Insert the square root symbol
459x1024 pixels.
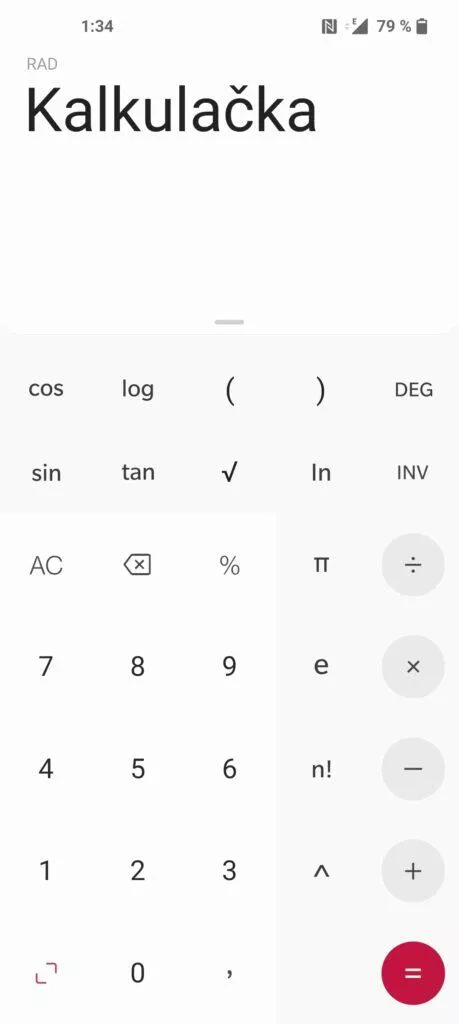coord(229,473)
